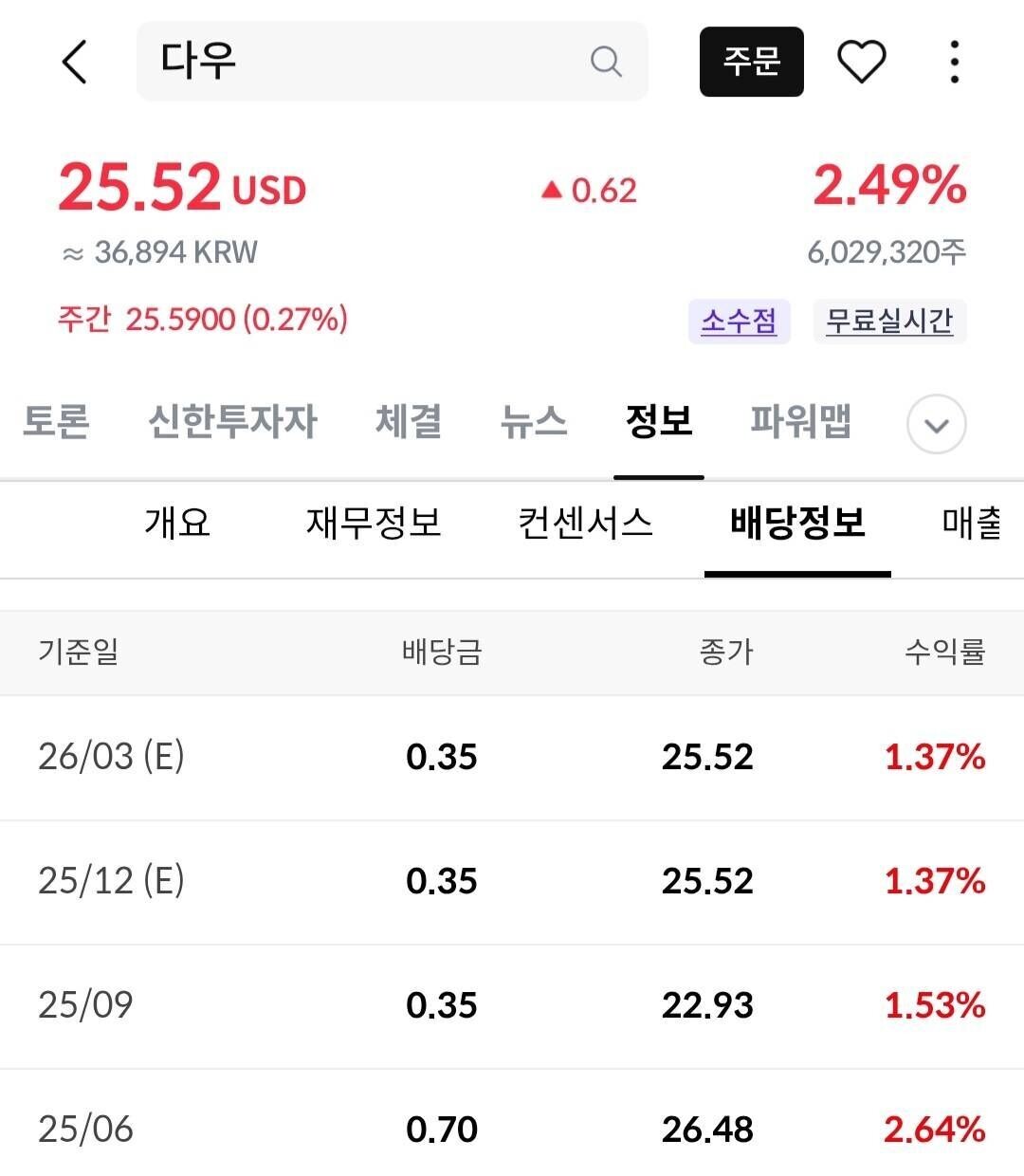1024x1176 pixels.
Task: Open the 기준일 column header
Action: (x=79, y=652)
